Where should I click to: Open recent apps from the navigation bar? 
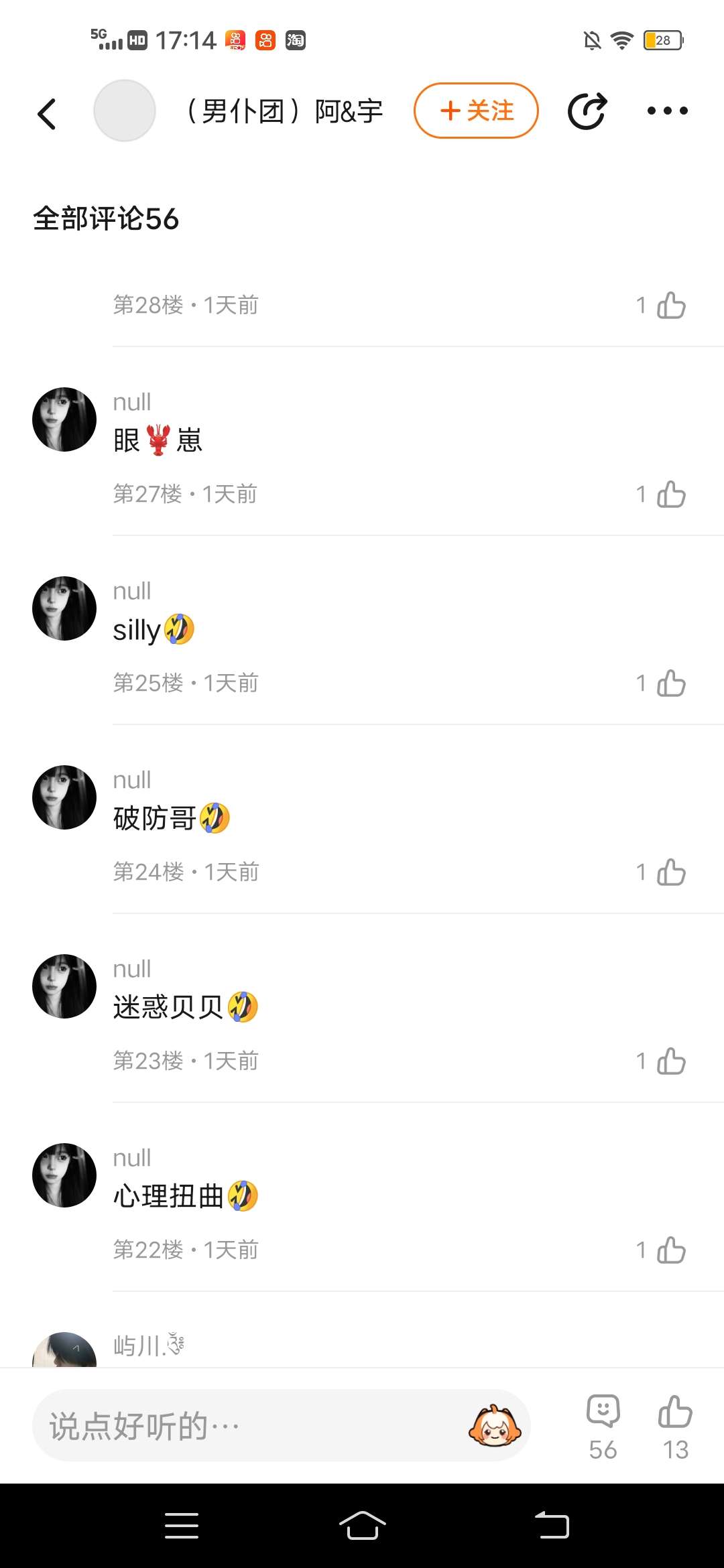pos(182,1526)
